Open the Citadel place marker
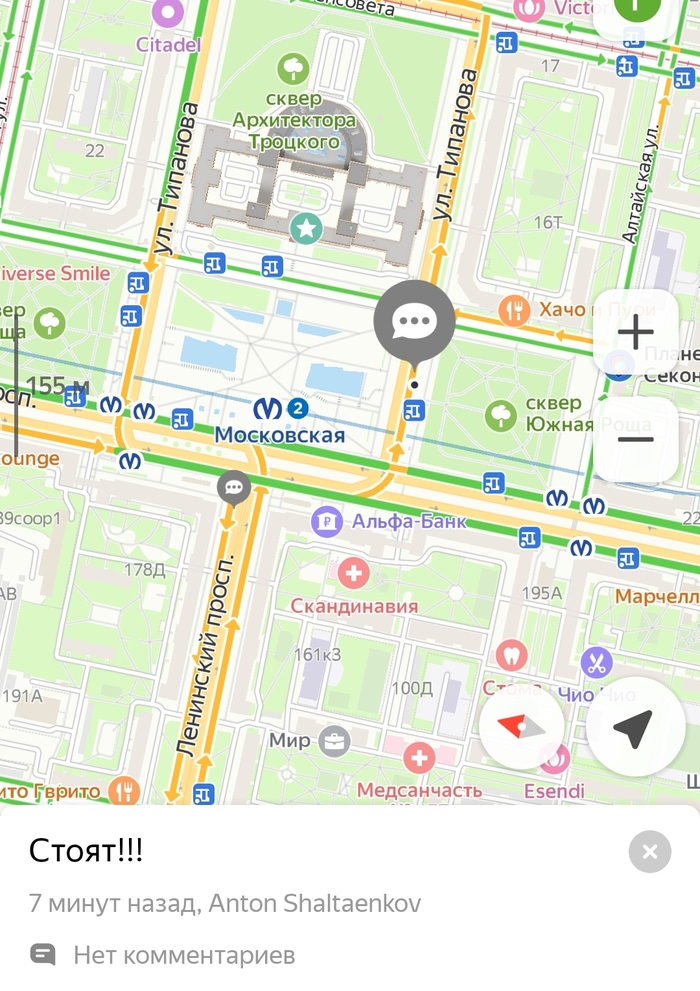This screenshot has height=991, width=700. pos(167,14)
